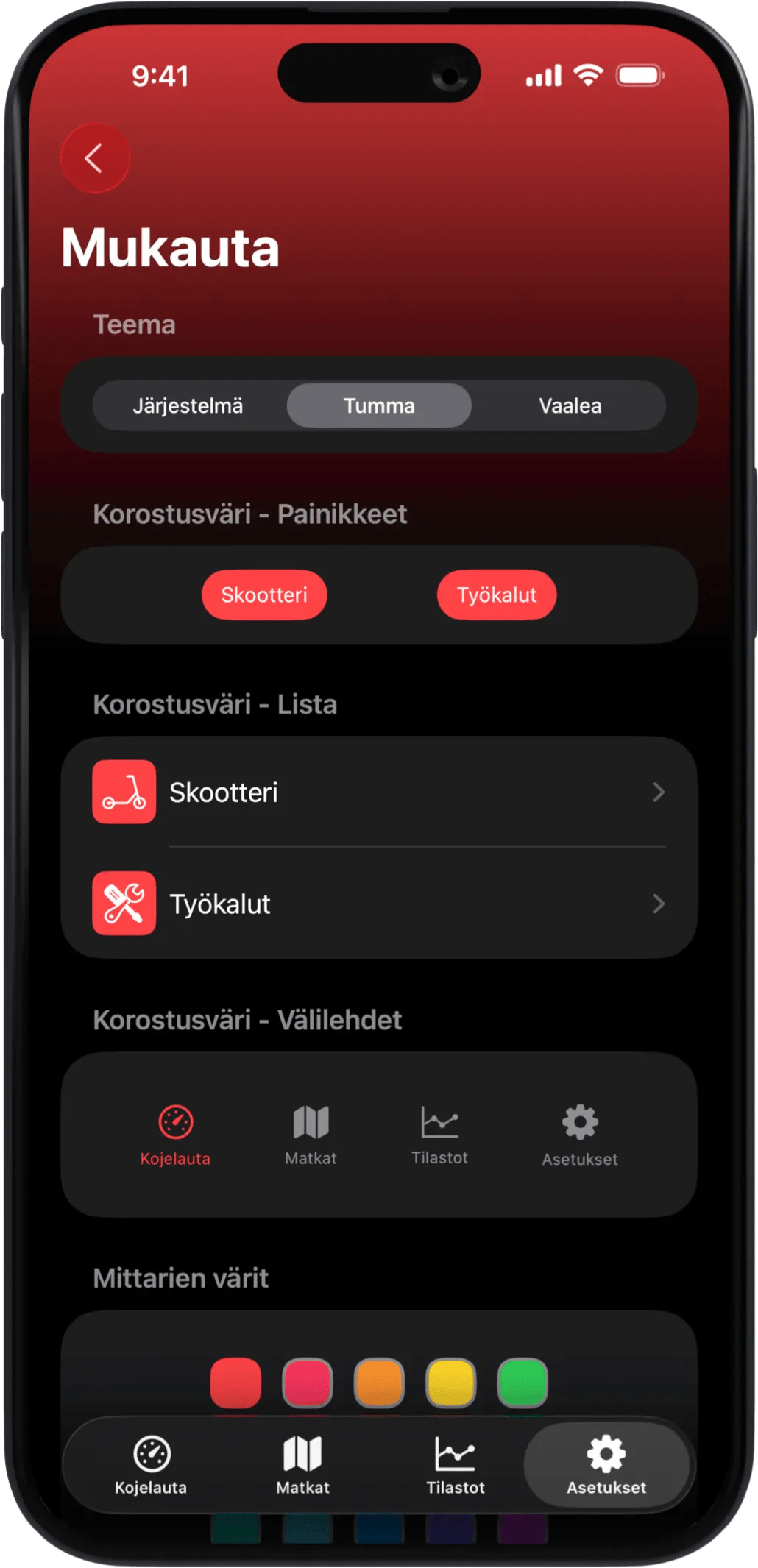
Task: Pick the yellow gauge color swatch
Action: pyautogui.click(x=450, y=1383)
